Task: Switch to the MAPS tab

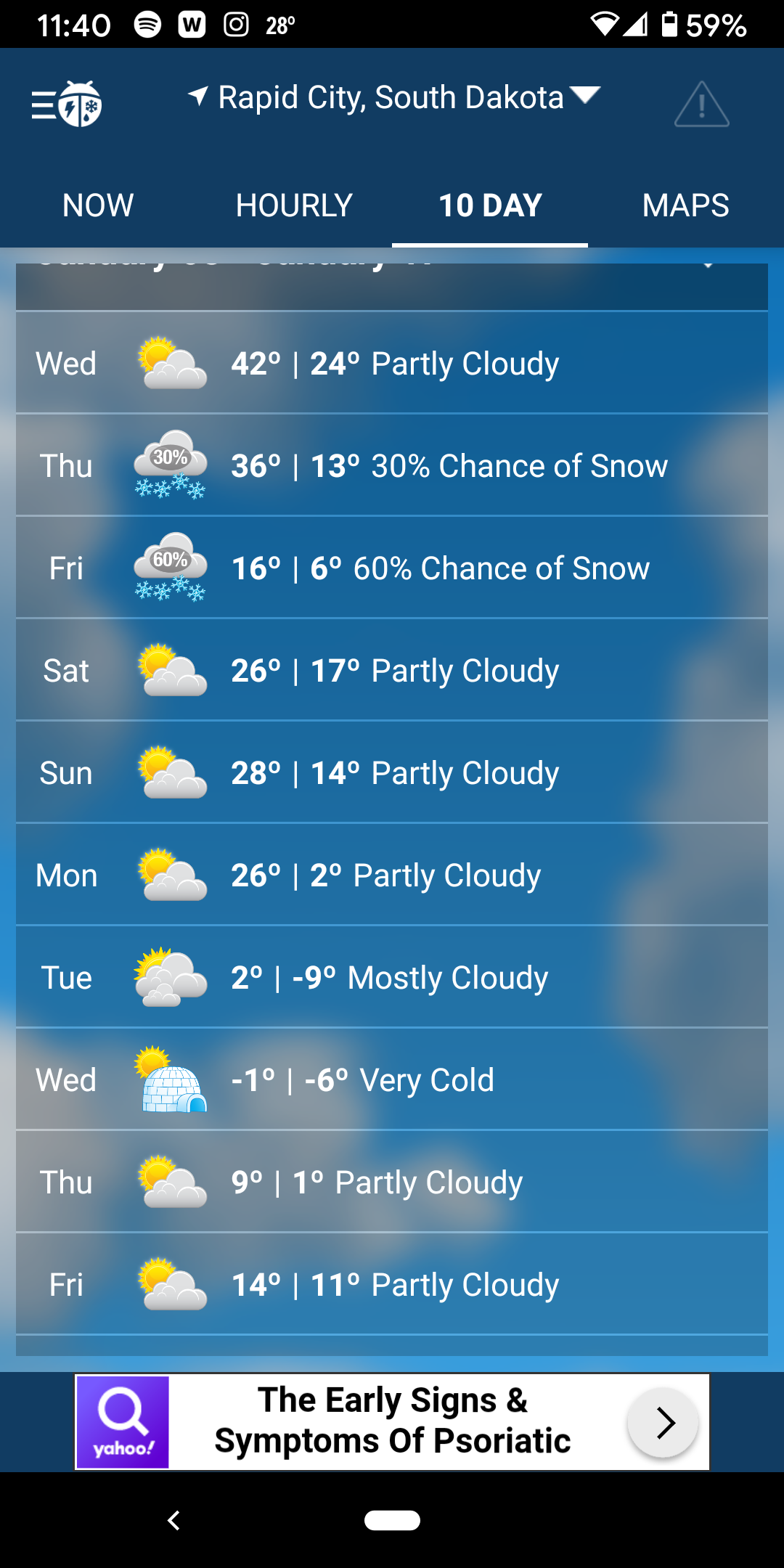Action: tap(685, 205)
